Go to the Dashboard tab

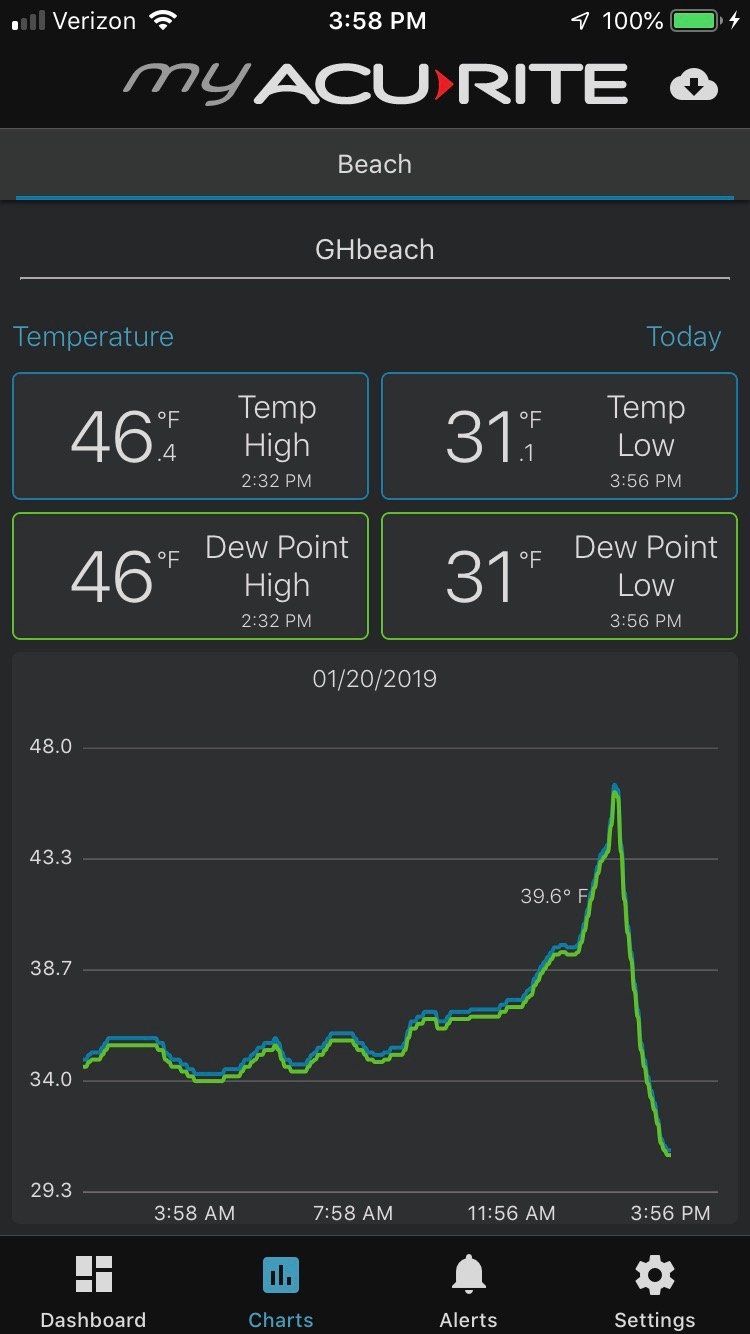93,1290
